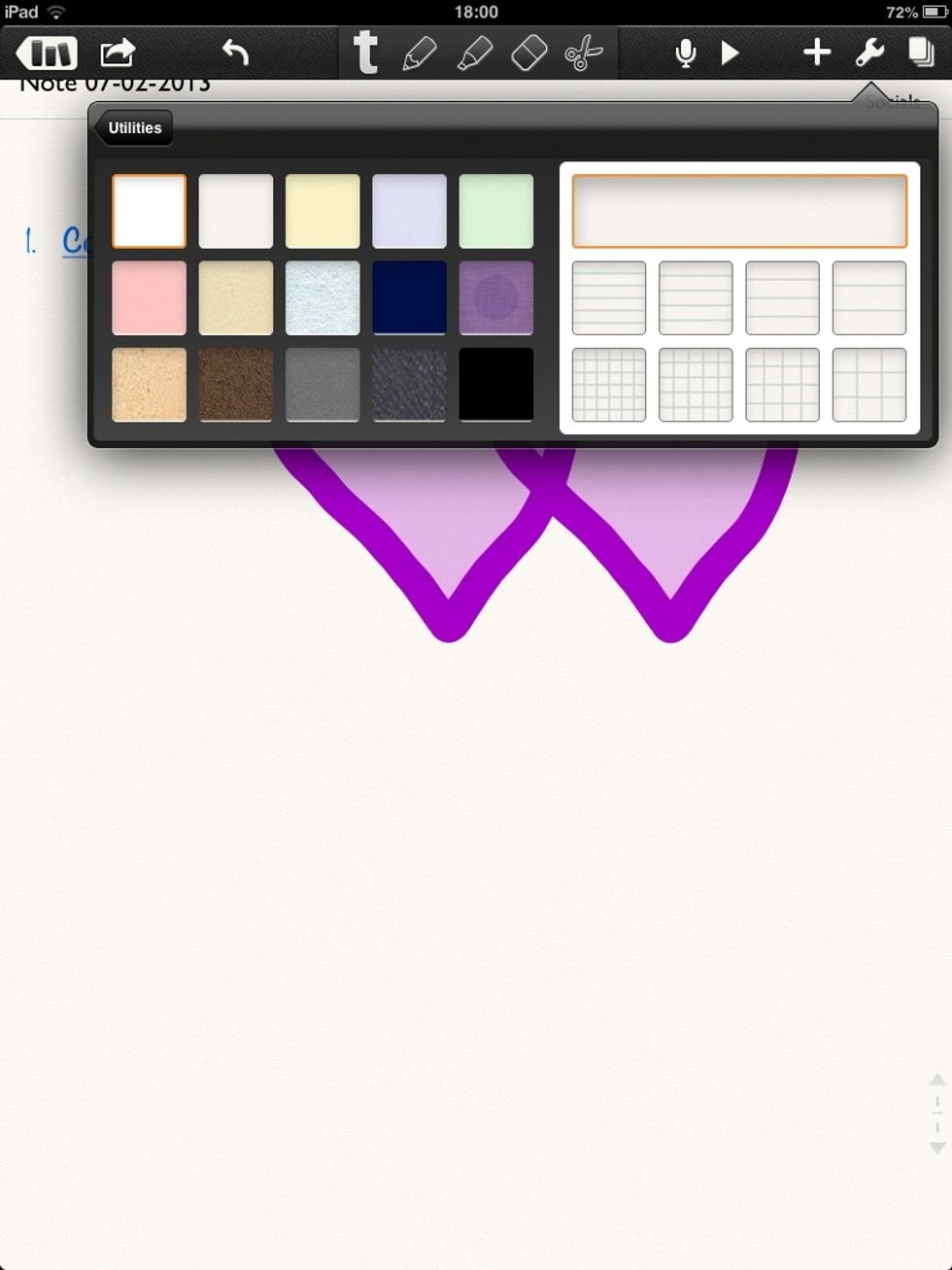Screen dimensions: 952x1270
Task: Choose the light yellow paper color
Action: click(x=323, y=211)
